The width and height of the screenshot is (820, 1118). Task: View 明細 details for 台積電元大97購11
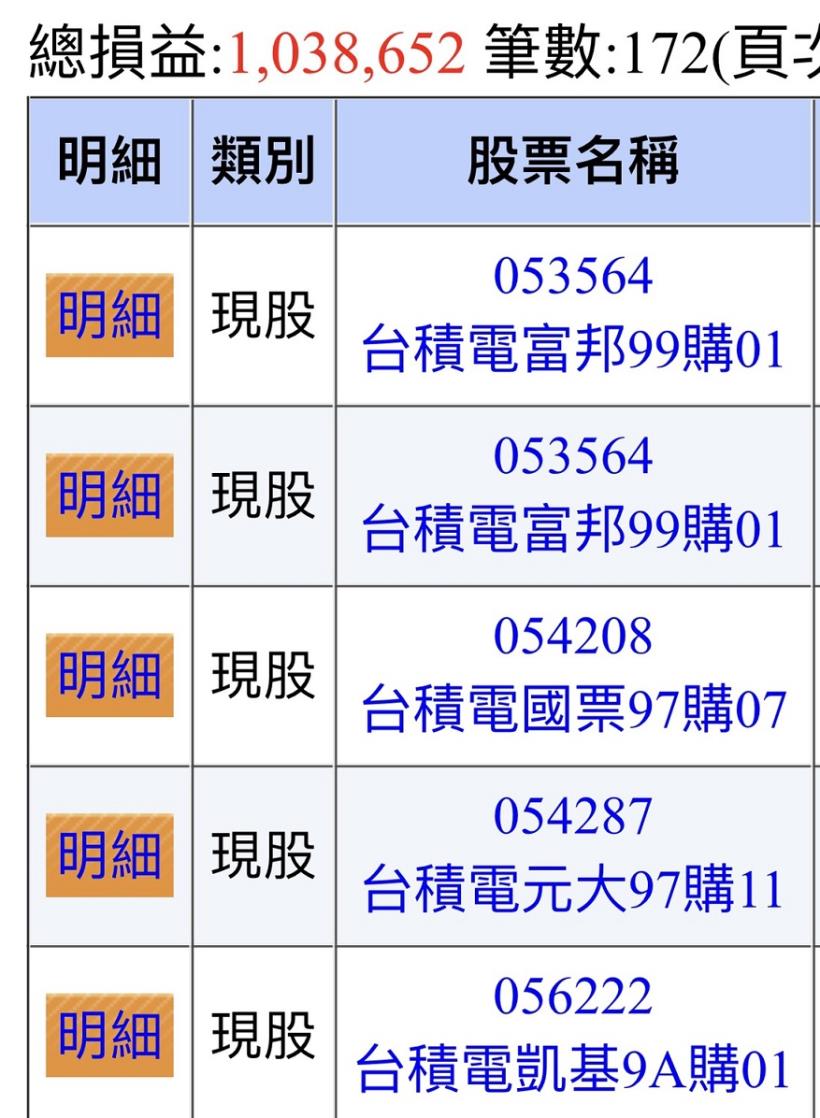click(109, 855)
